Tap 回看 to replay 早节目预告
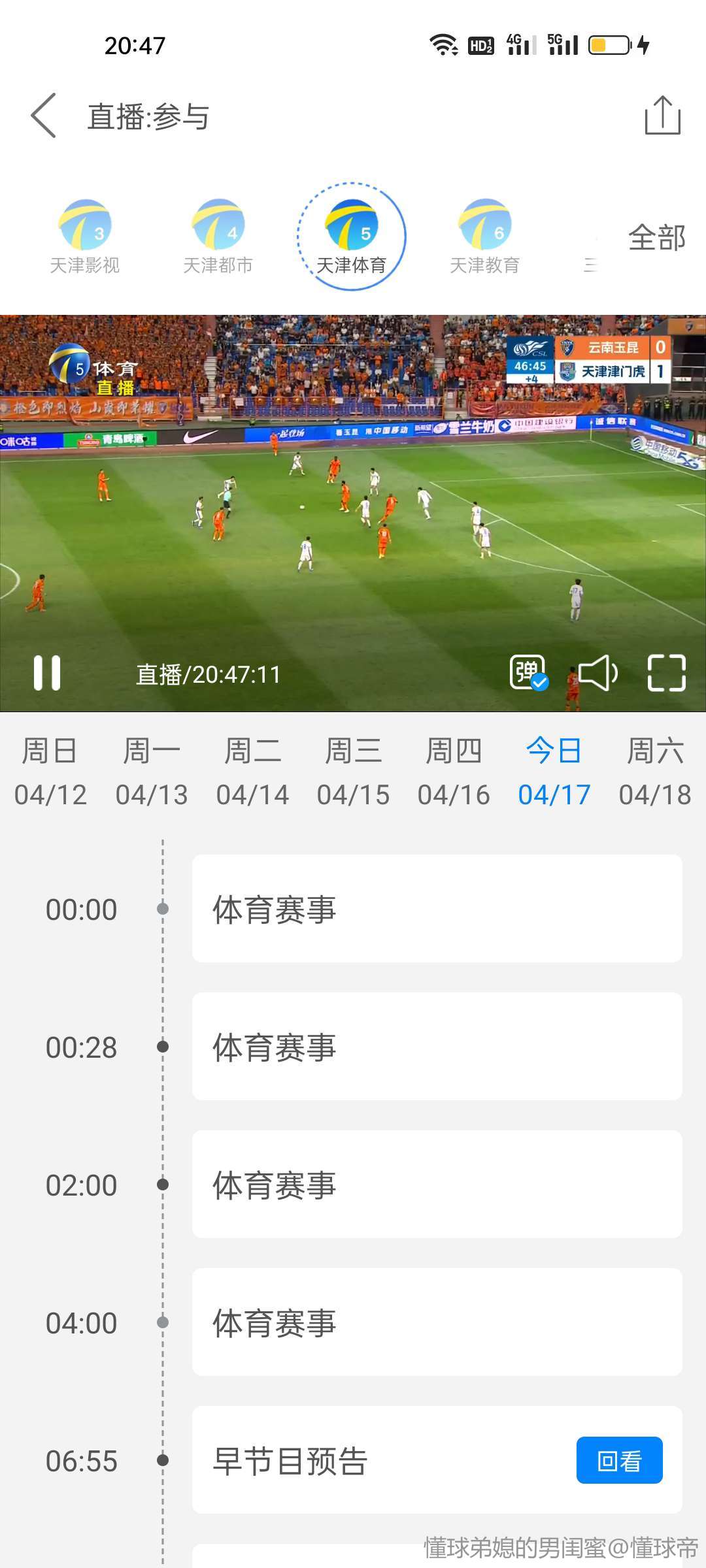Screen dimensions: 706x1568 click(x=619, y=1460)
